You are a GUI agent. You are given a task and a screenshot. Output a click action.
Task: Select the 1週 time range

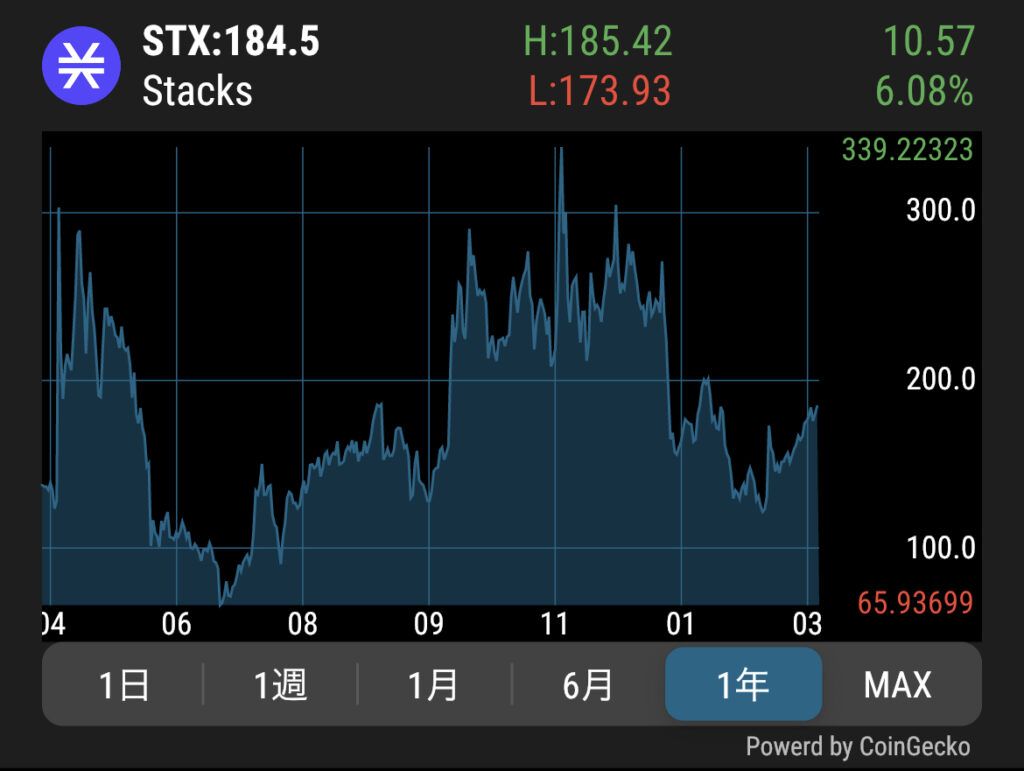click(279, 685)
